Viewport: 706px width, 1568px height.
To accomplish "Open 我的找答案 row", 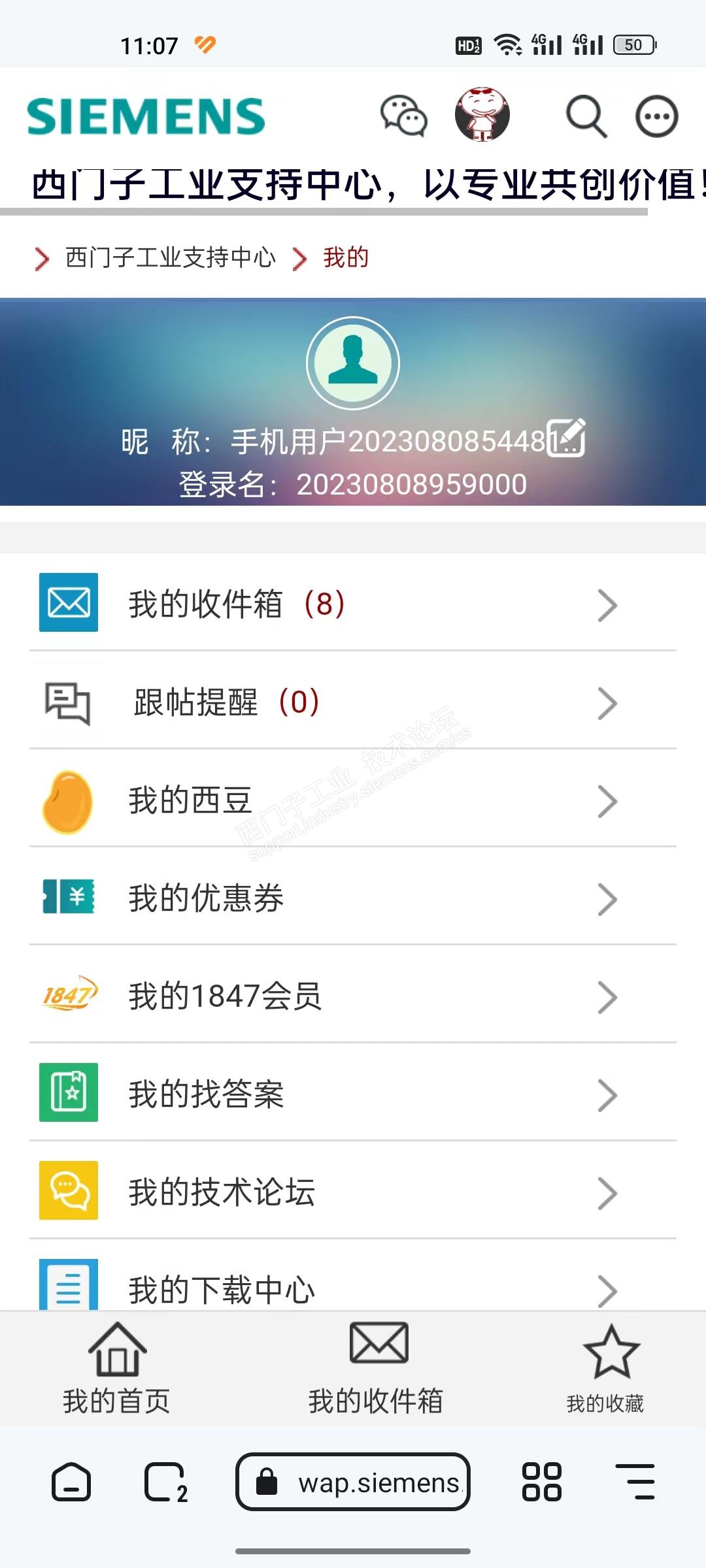I will pos(353,1094).
